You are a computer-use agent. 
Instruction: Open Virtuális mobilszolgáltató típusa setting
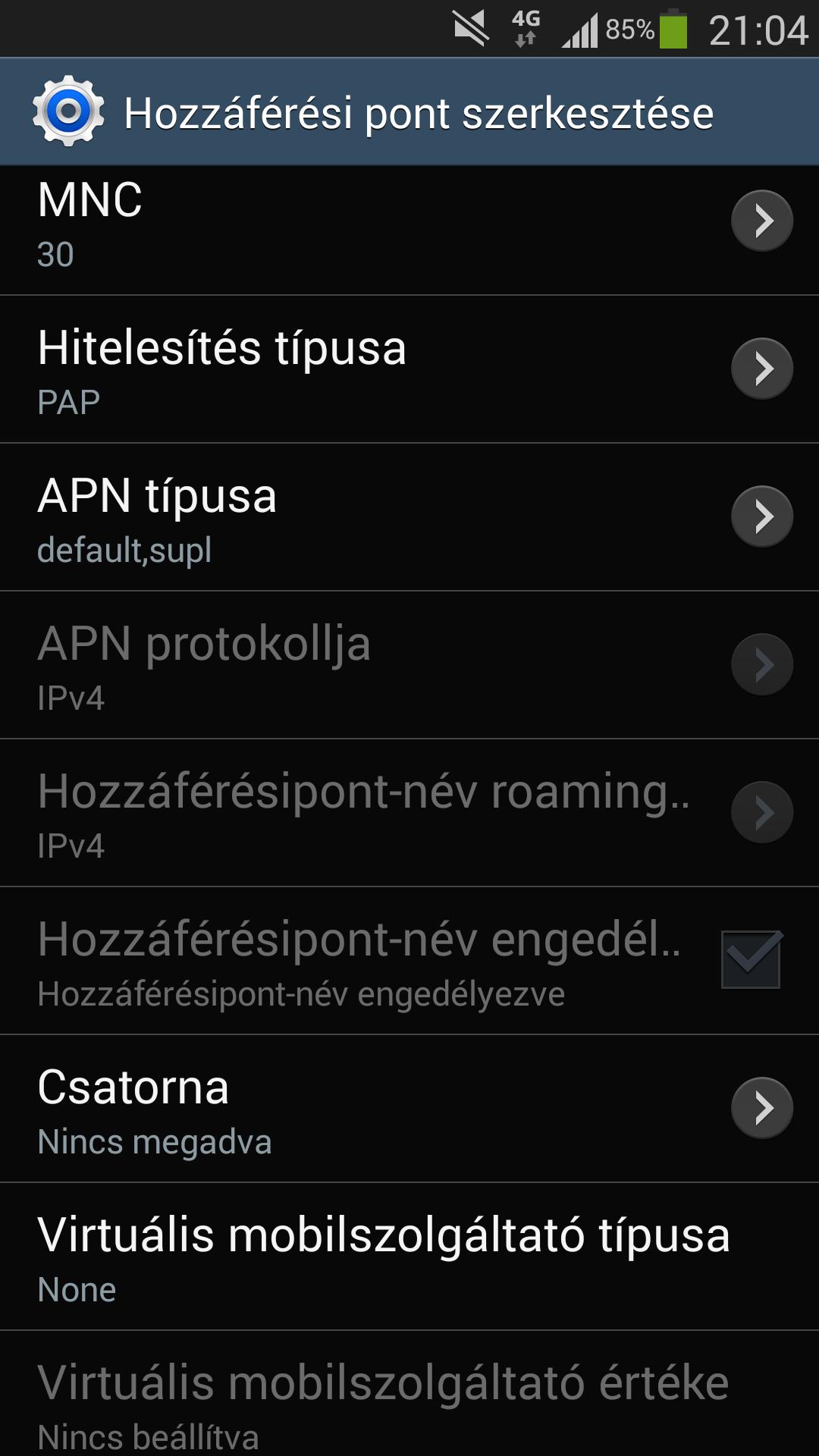(409, 1257)
